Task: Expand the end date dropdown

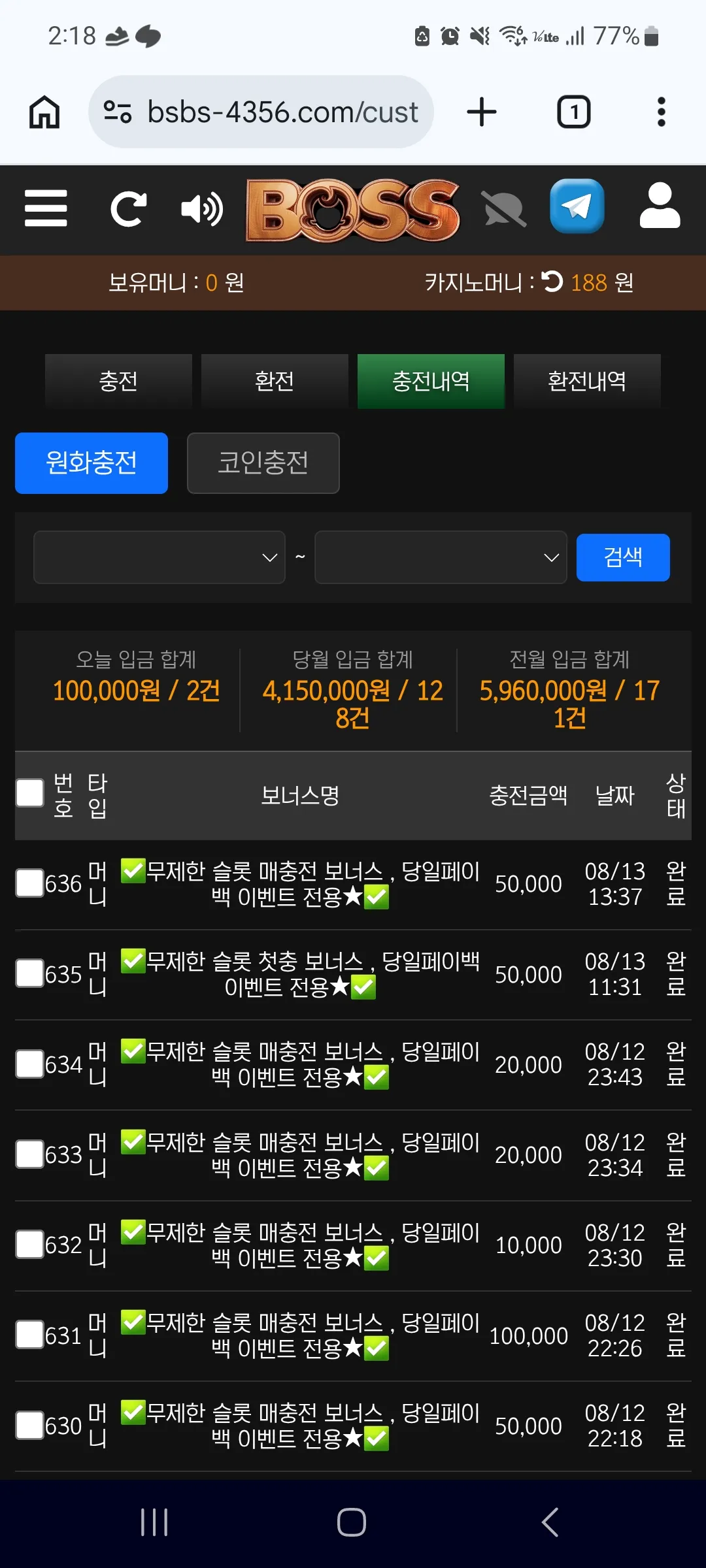Action: [x=441, y=557]
